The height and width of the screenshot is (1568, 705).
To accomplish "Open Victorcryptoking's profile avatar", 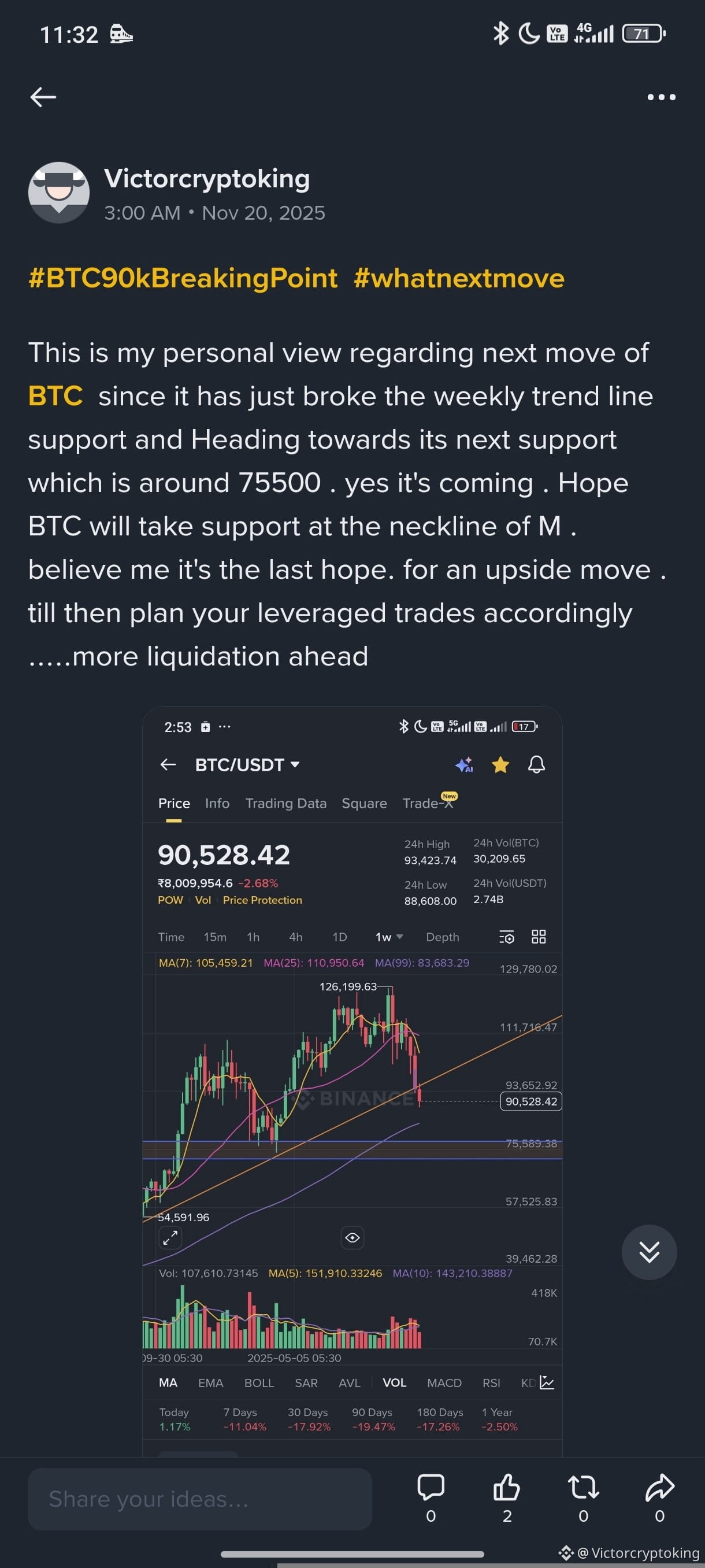I will coord(59,193).
